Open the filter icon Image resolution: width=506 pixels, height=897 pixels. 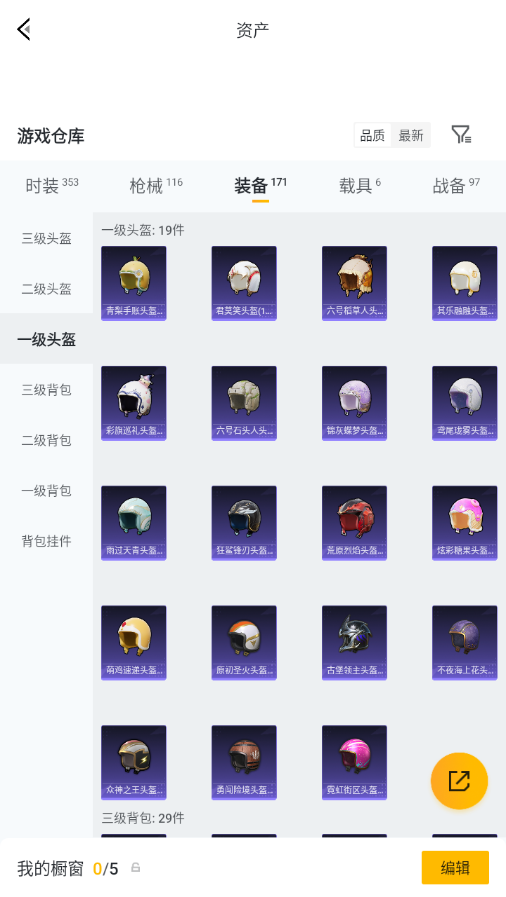coord(461,135)
